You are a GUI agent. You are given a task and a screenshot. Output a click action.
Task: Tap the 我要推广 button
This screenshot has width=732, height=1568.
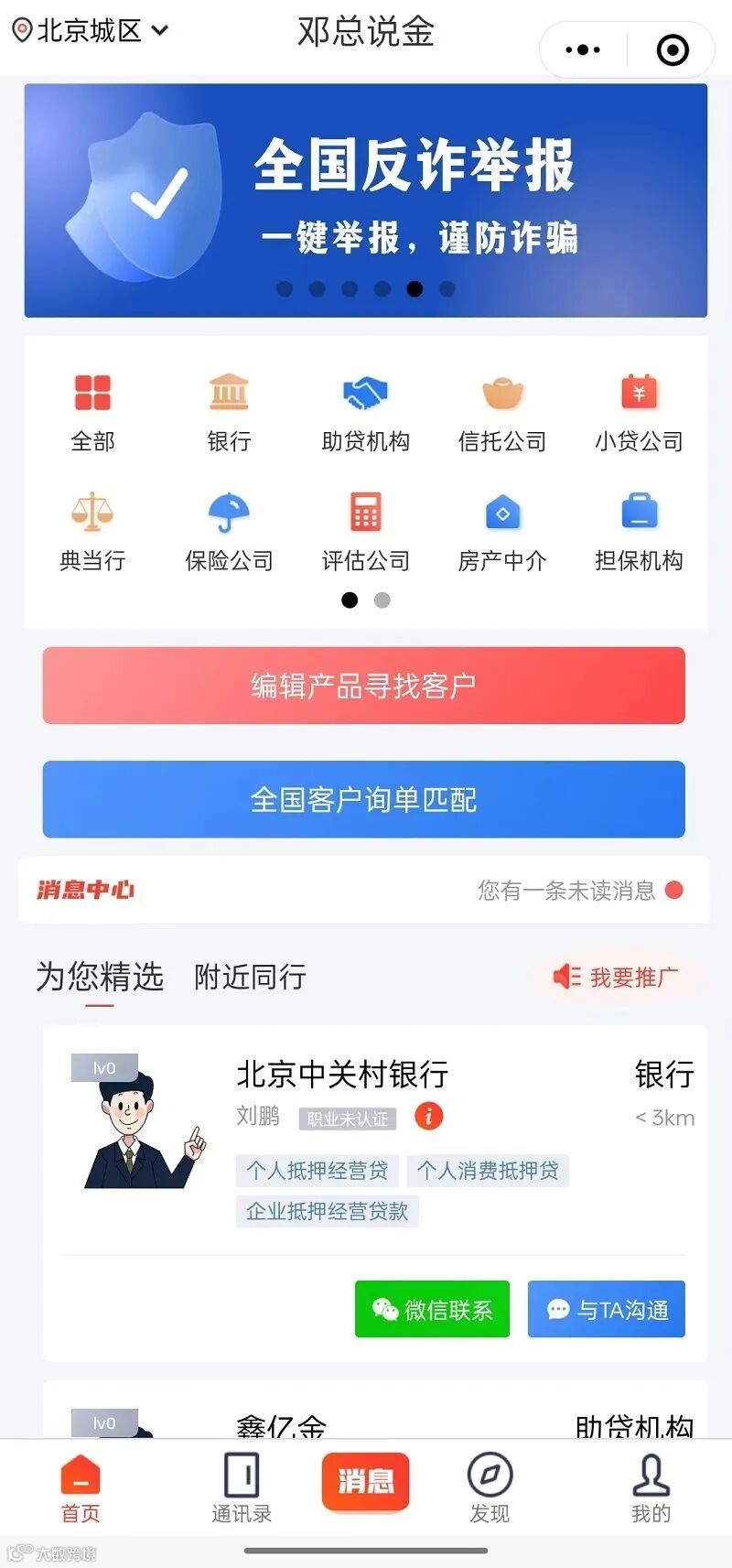pos(616,977)
